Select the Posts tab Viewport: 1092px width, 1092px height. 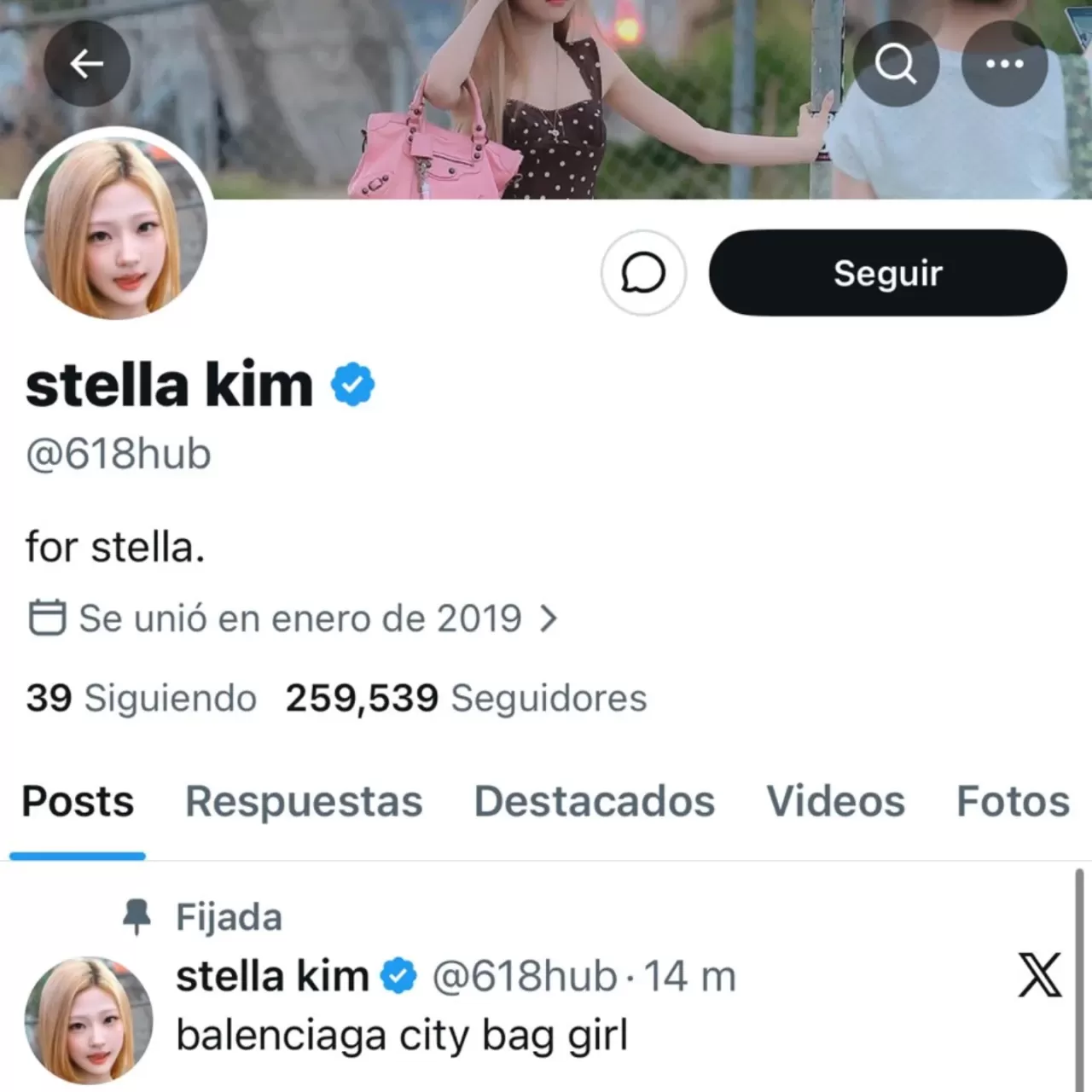(78, 802)
